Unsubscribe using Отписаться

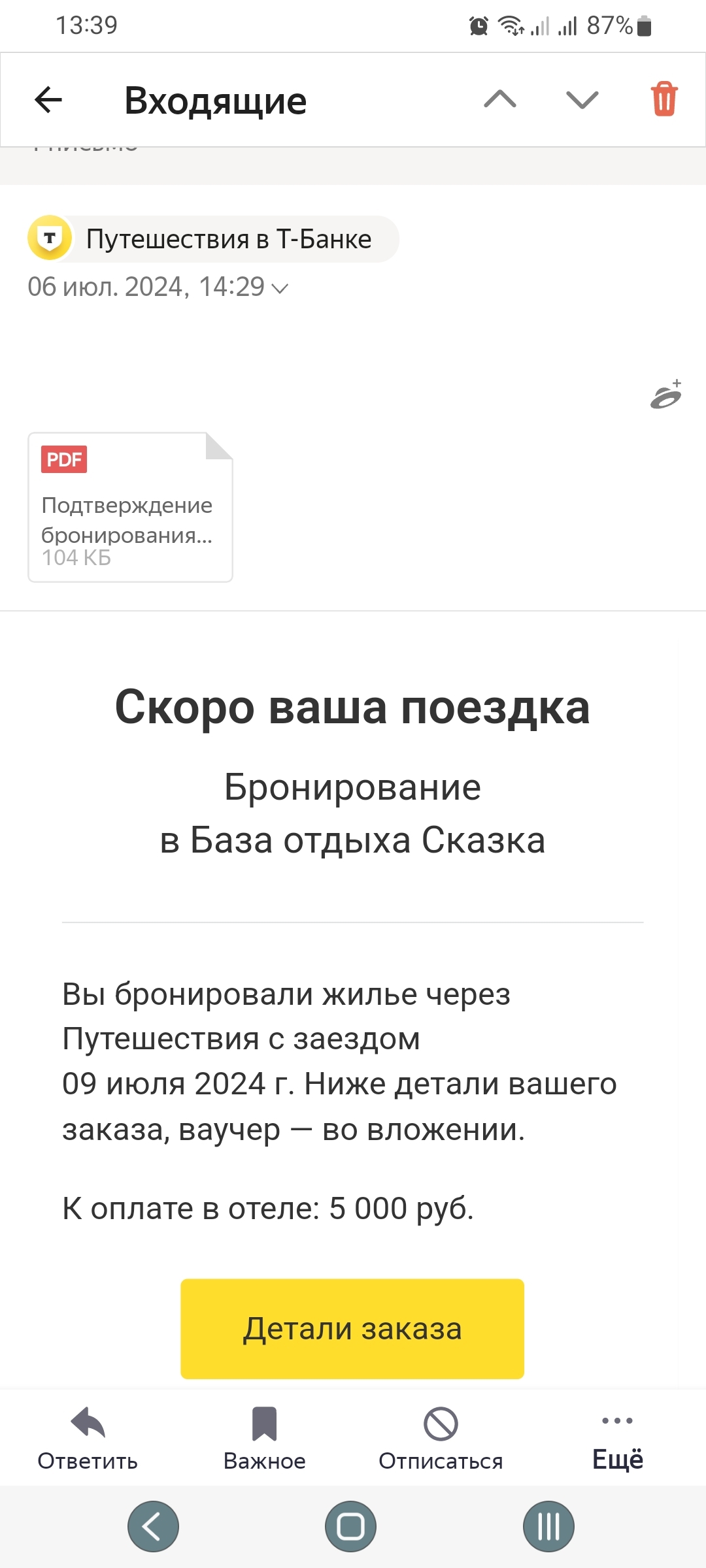tap(441, 1439)
